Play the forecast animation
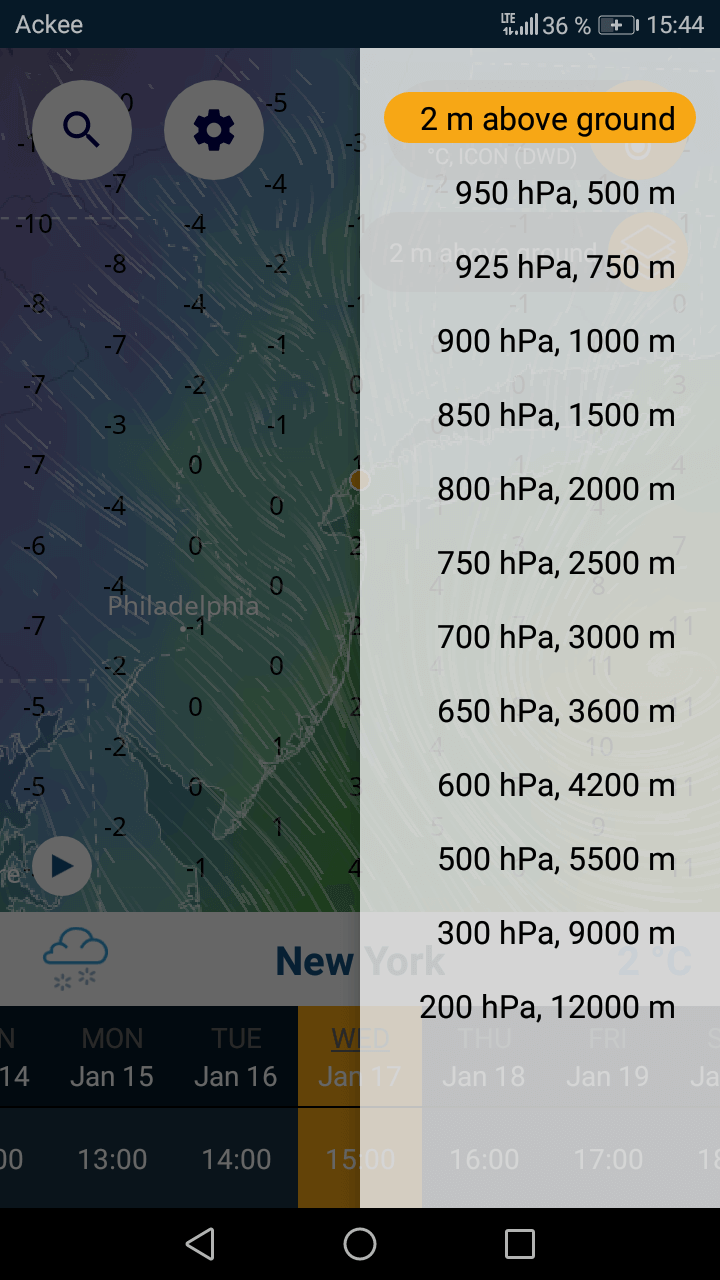 [62, 866]
